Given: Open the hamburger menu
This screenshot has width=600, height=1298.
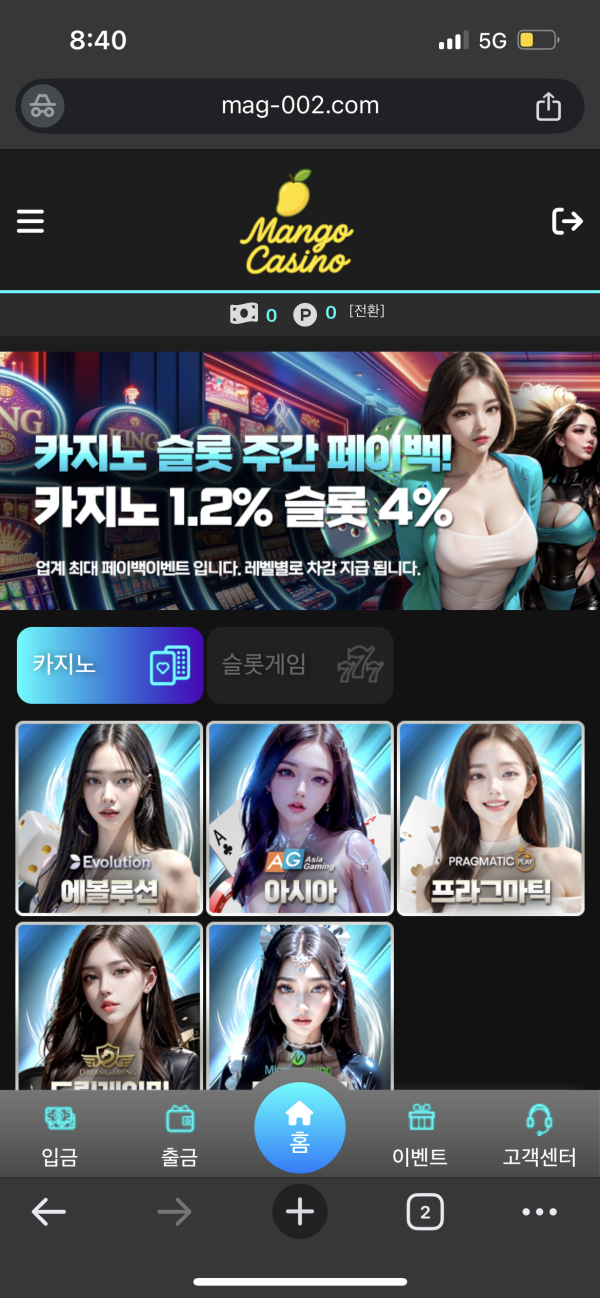Looking at the screenshot, I should (31, 221).
